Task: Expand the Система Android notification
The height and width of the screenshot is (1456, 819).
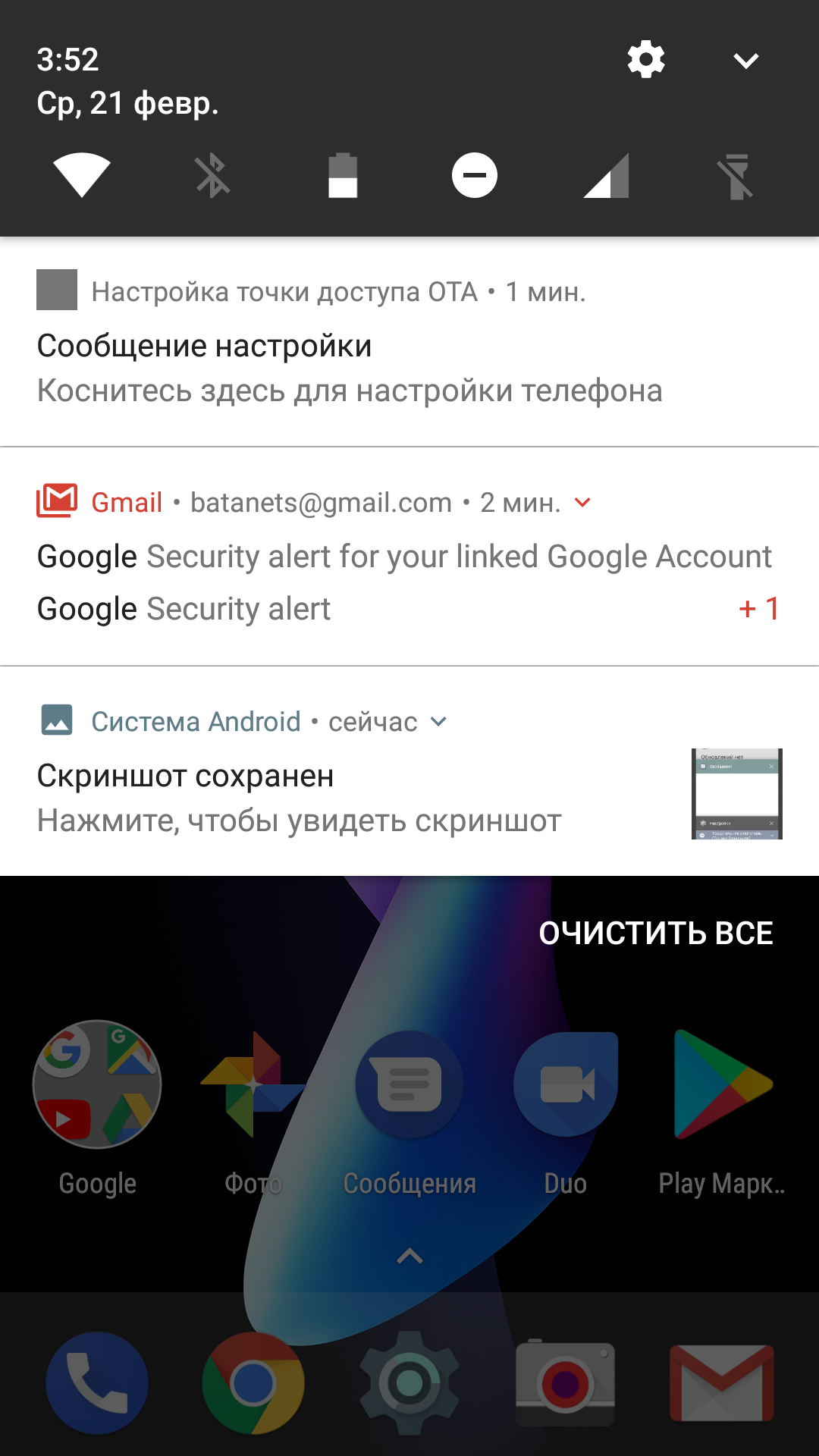Action: pos(439,722)
